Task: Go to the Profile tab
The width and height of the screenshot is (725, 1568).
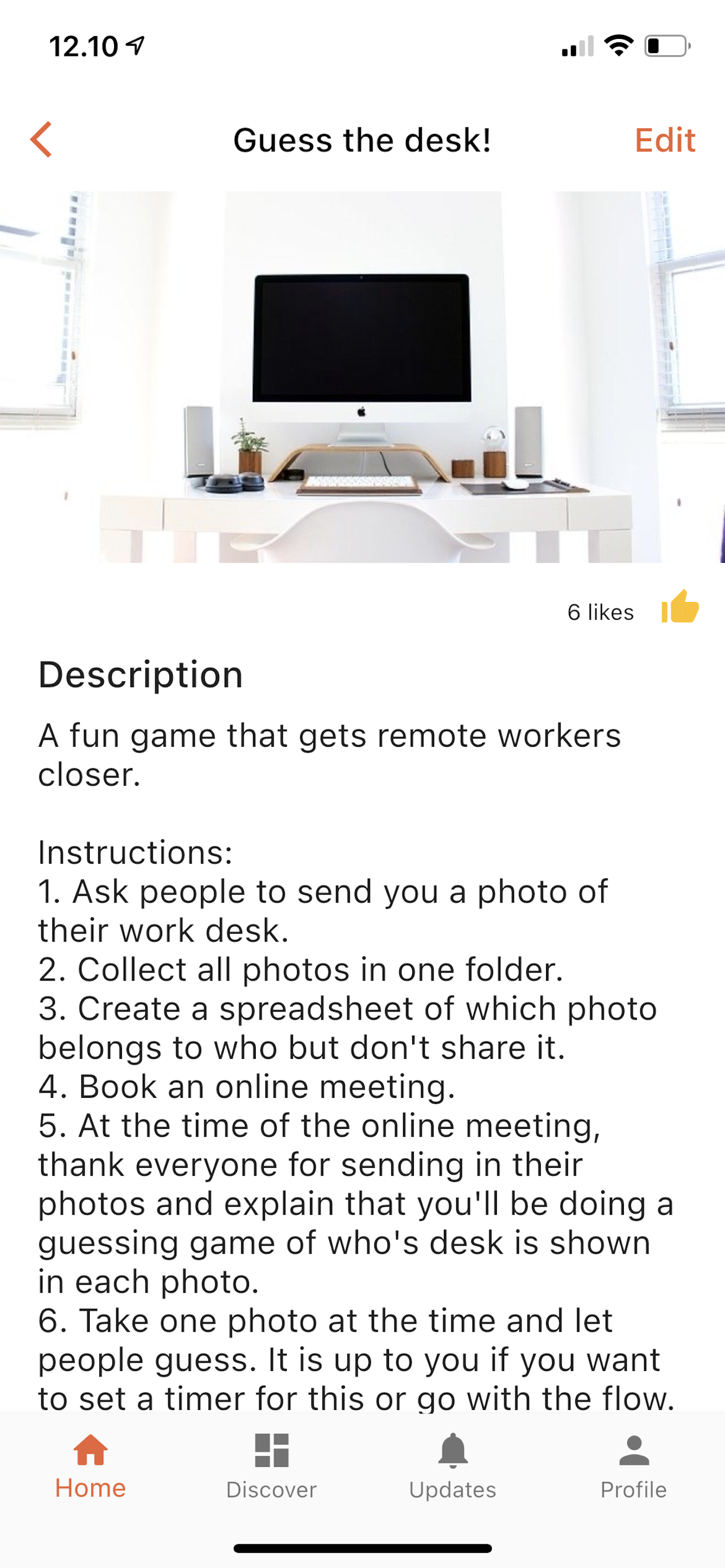Action: [x=634, y=1466]
